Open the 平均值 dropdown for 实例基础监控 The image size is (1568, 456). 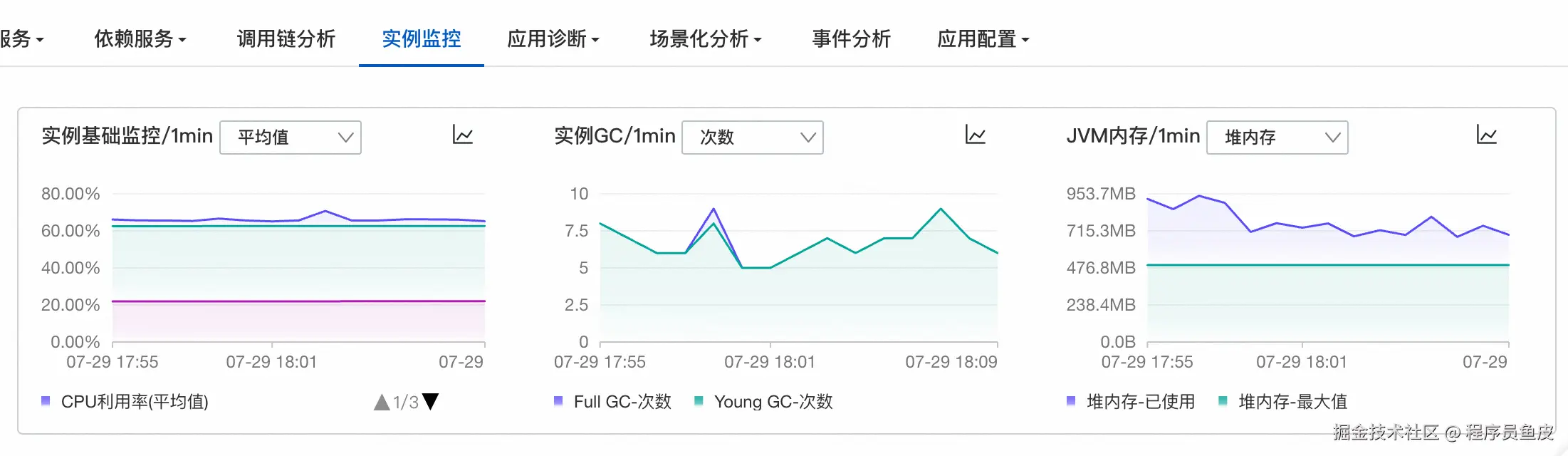tap(291, 138)
